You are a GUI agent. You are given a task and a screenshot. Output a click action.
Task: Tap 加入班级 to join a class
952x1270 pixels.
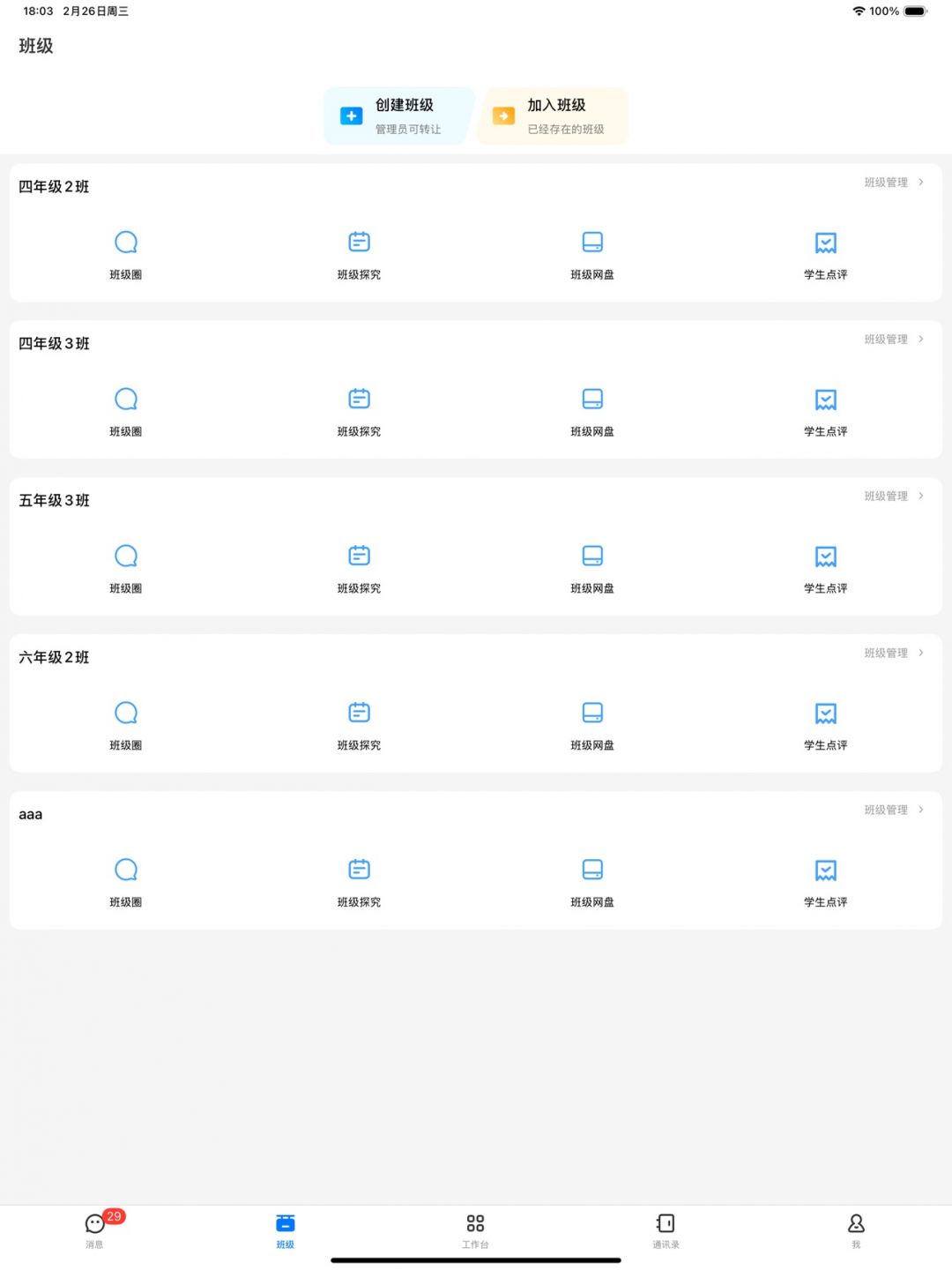552,116
